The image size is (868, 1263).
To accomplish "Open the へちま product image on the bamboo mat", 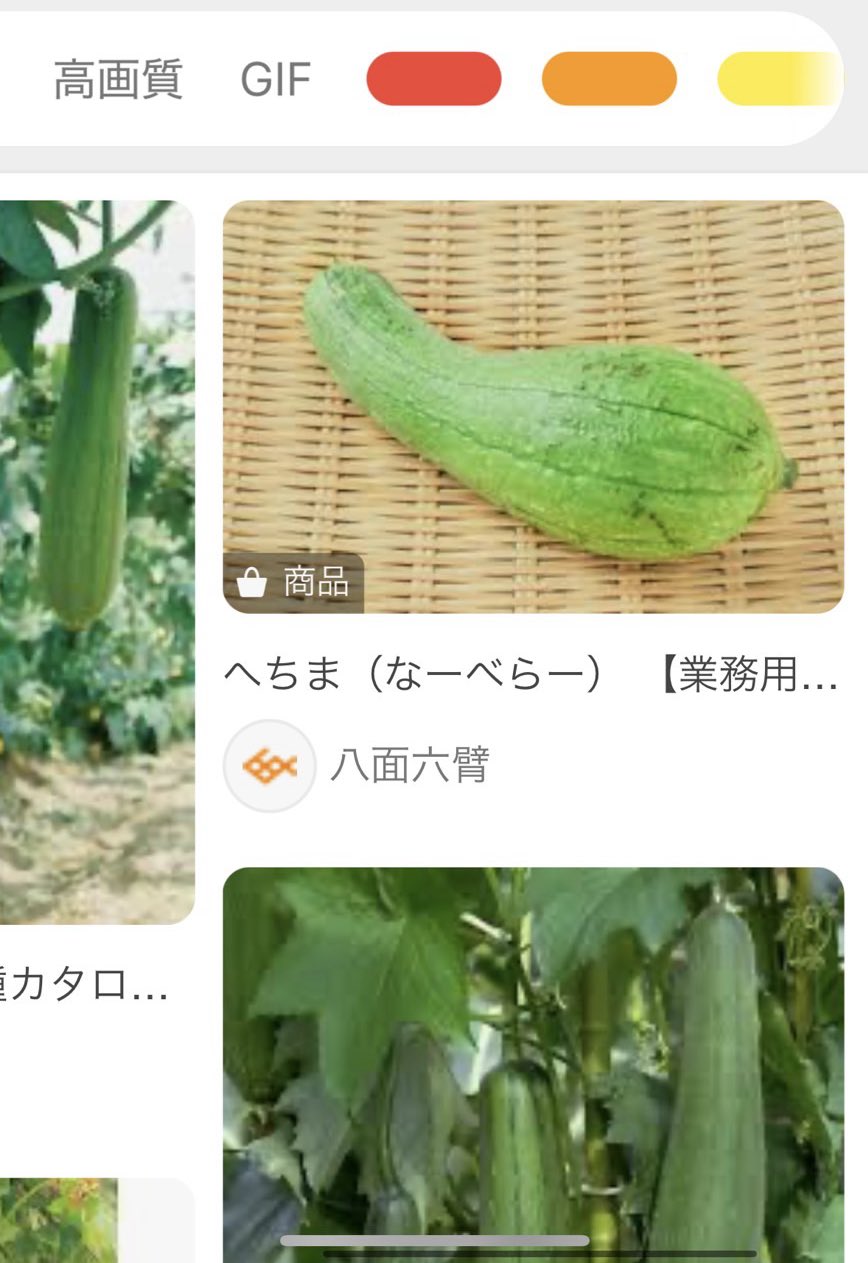I will (x=533, y=406).
